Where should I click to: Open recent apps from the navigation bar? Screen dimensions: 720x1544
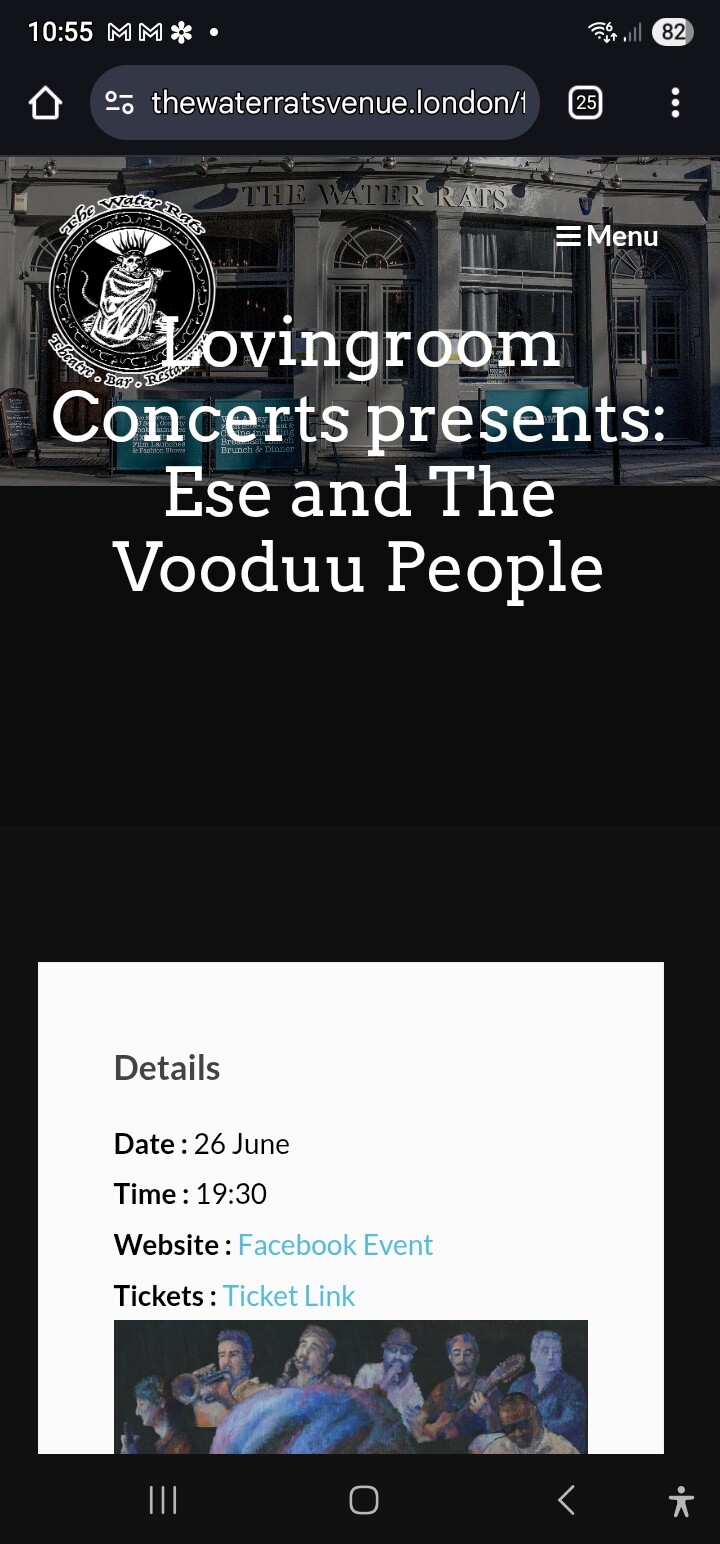(162, 1499)
